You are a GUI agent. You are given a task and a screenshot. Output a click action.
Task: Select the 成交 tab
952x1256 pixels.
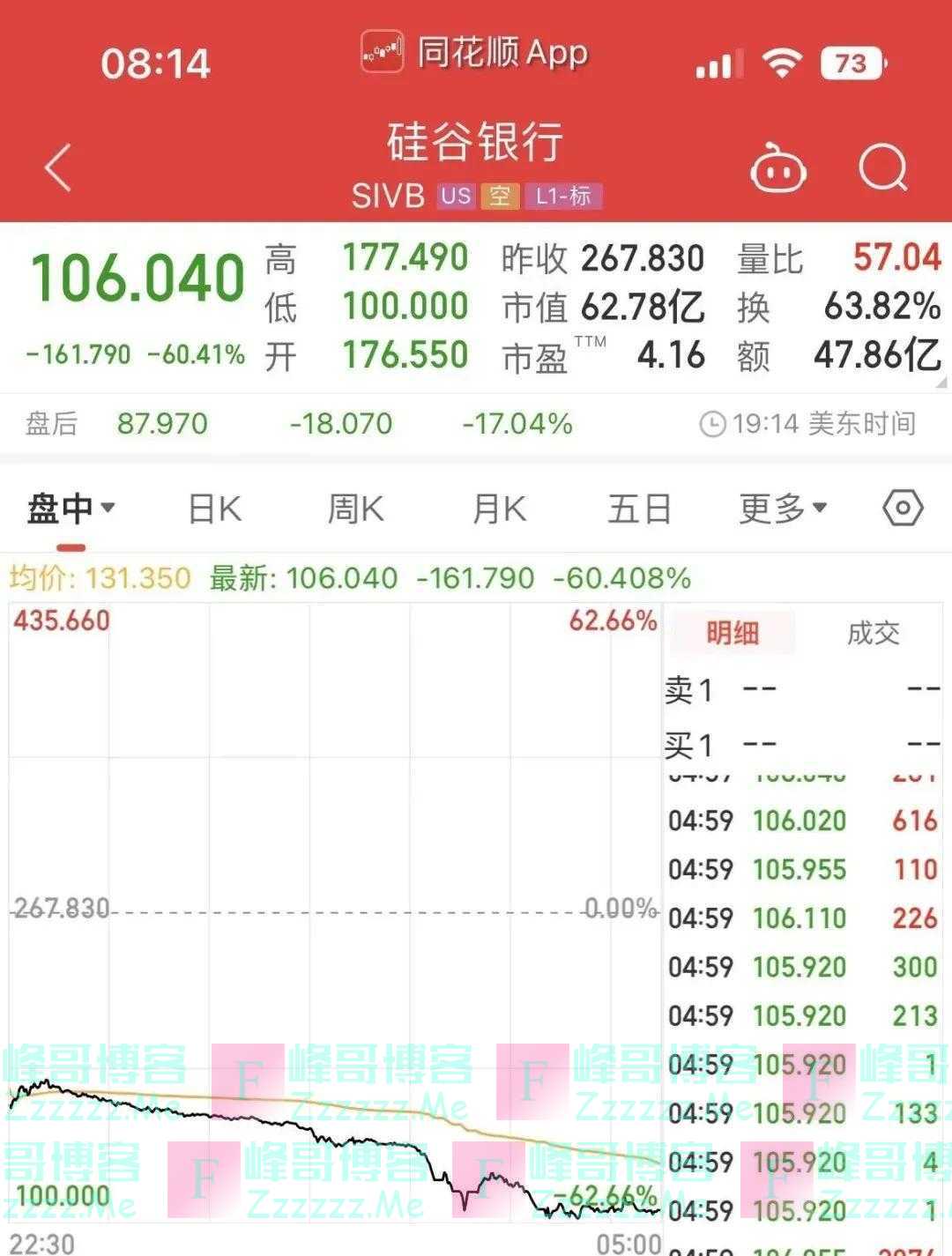pyautogui.click(x=873, y=633)
